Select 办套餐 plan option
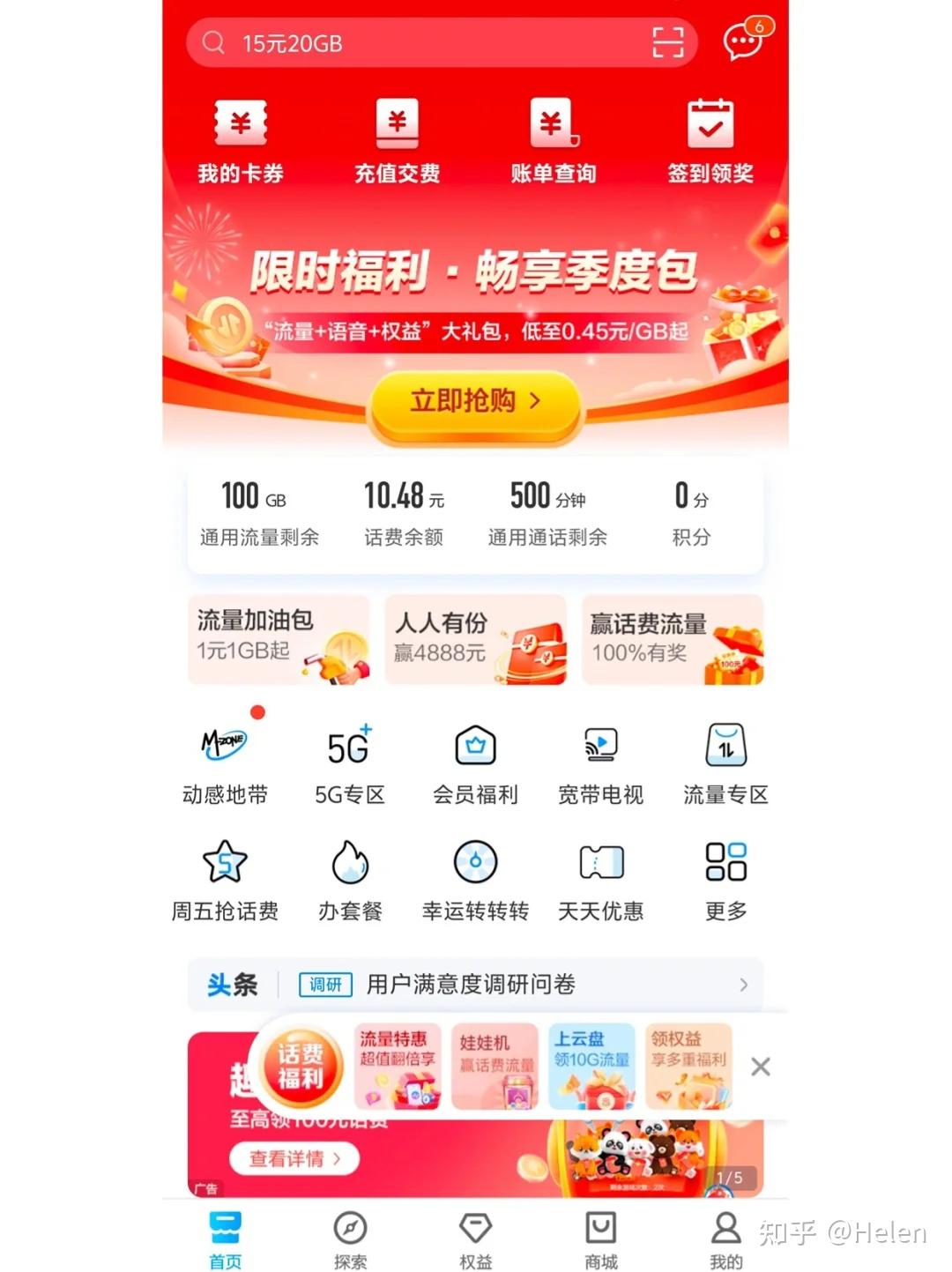 tap(350, 880)
